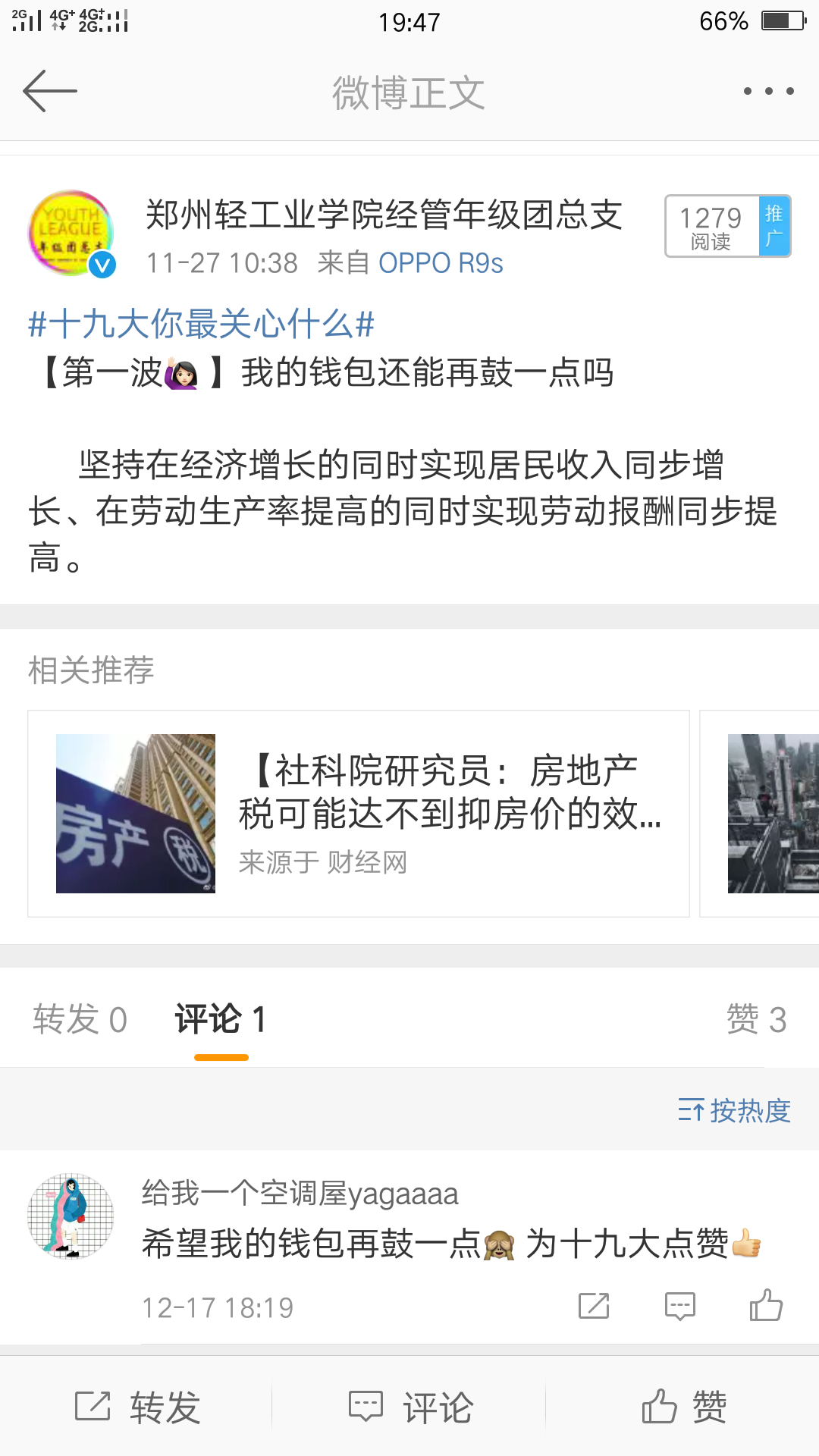819x1456 pixels.
Task: Open the three-dot overflow menu
Action: (768, 91)
